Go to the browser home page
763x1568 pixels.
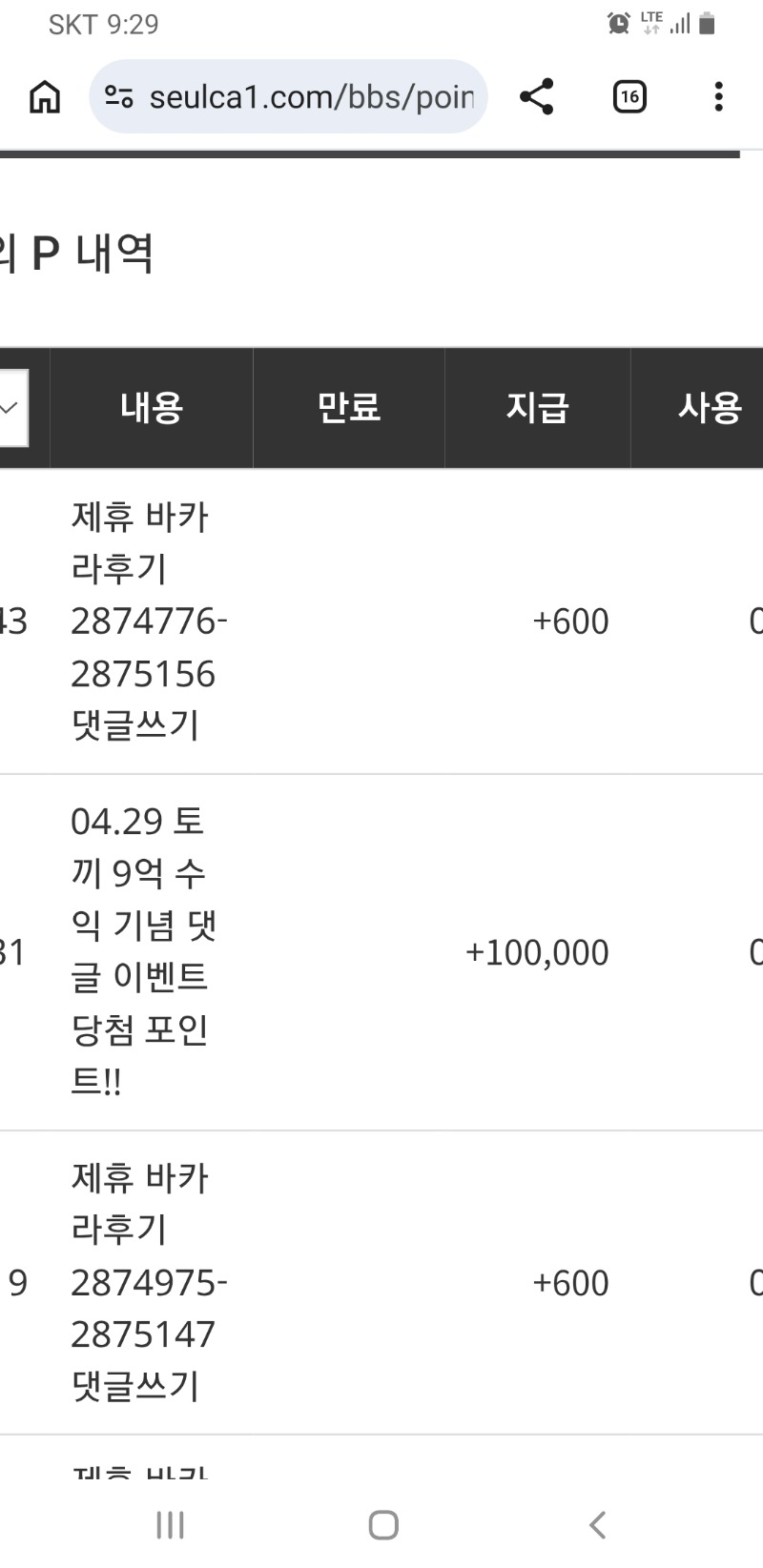click(x=45, y=96)
